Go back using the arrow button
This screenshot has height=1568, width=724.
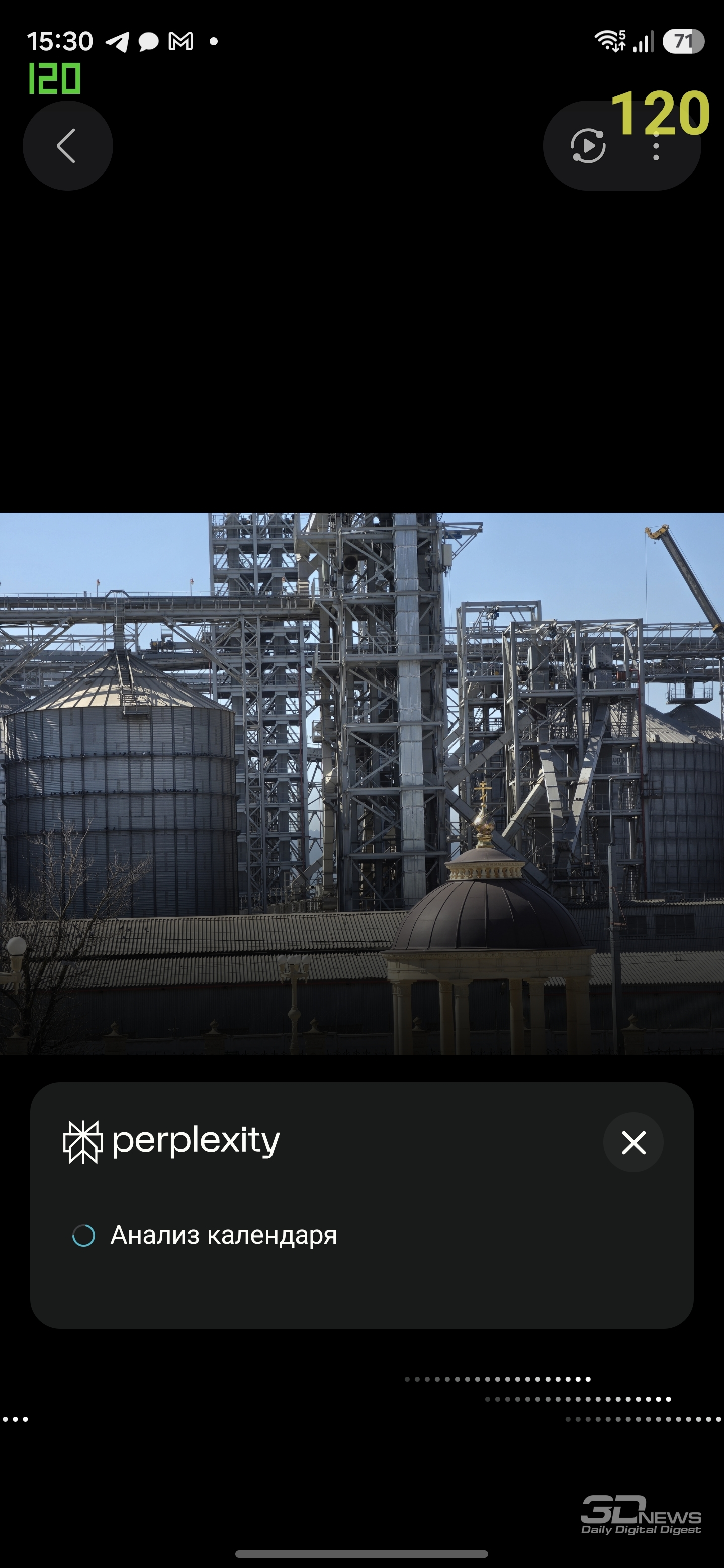click(67, 145)
